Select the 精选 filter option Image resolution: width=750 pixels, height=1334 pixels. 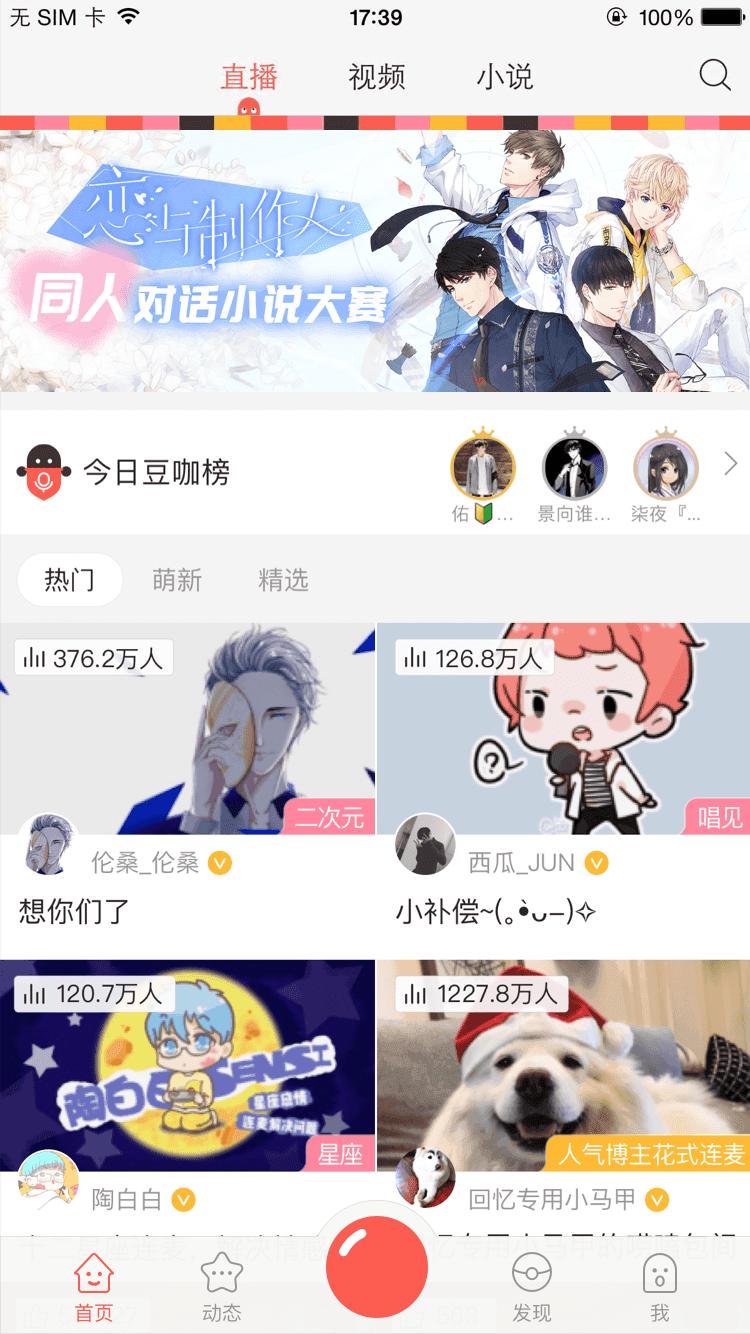(284, 580)
